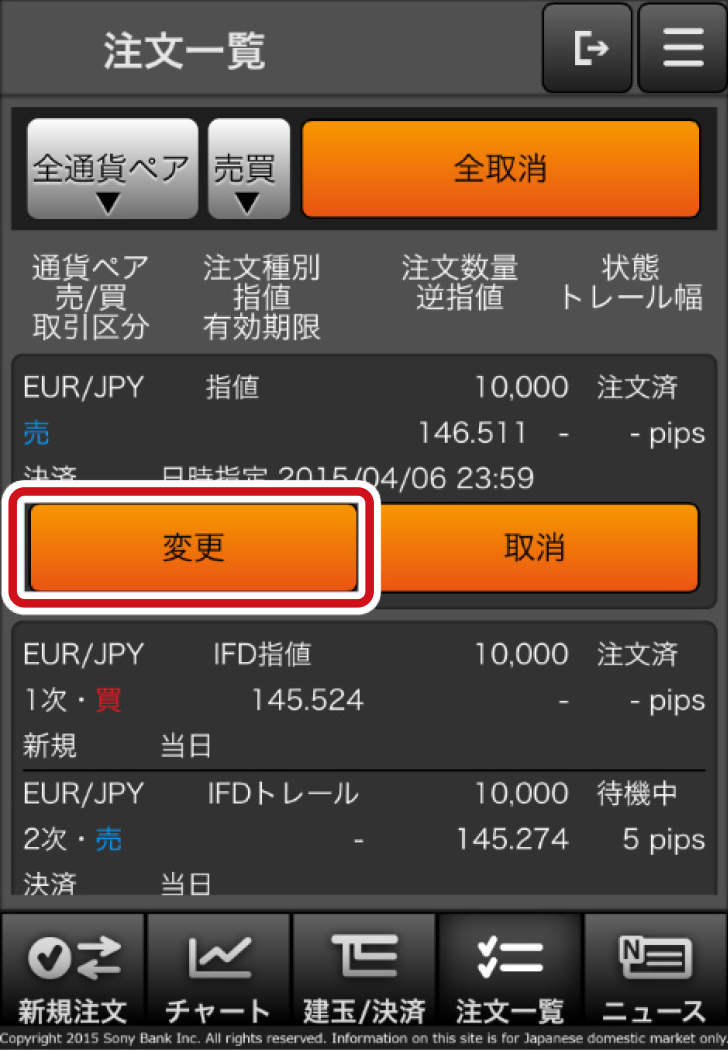Viewport: 728px width, 1050px height.
Task: Tap 取消 to cancel the 146.511 order
Action: (x=535, y=547)
